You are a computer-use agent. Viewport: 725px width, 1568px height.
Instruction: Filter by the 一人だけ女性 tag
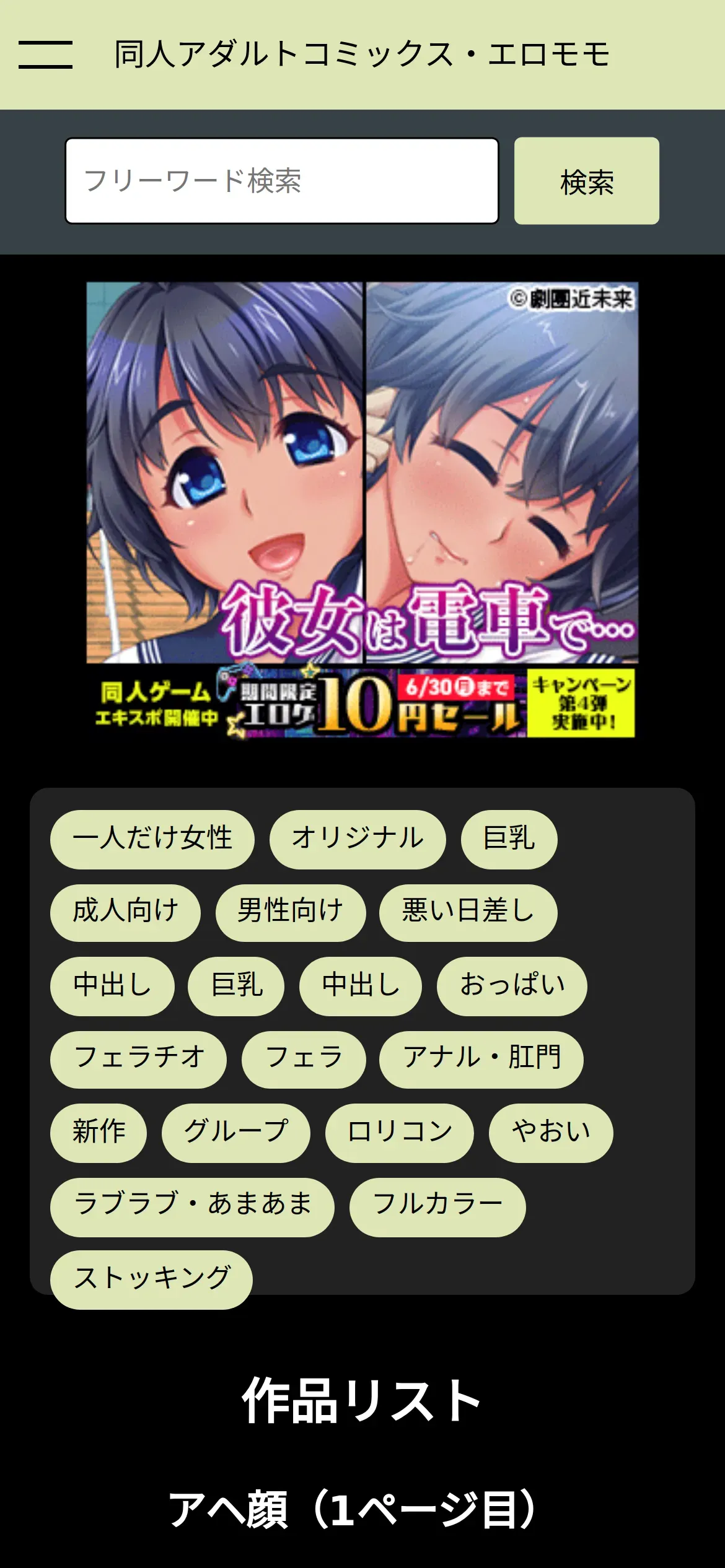click(152, 839)
